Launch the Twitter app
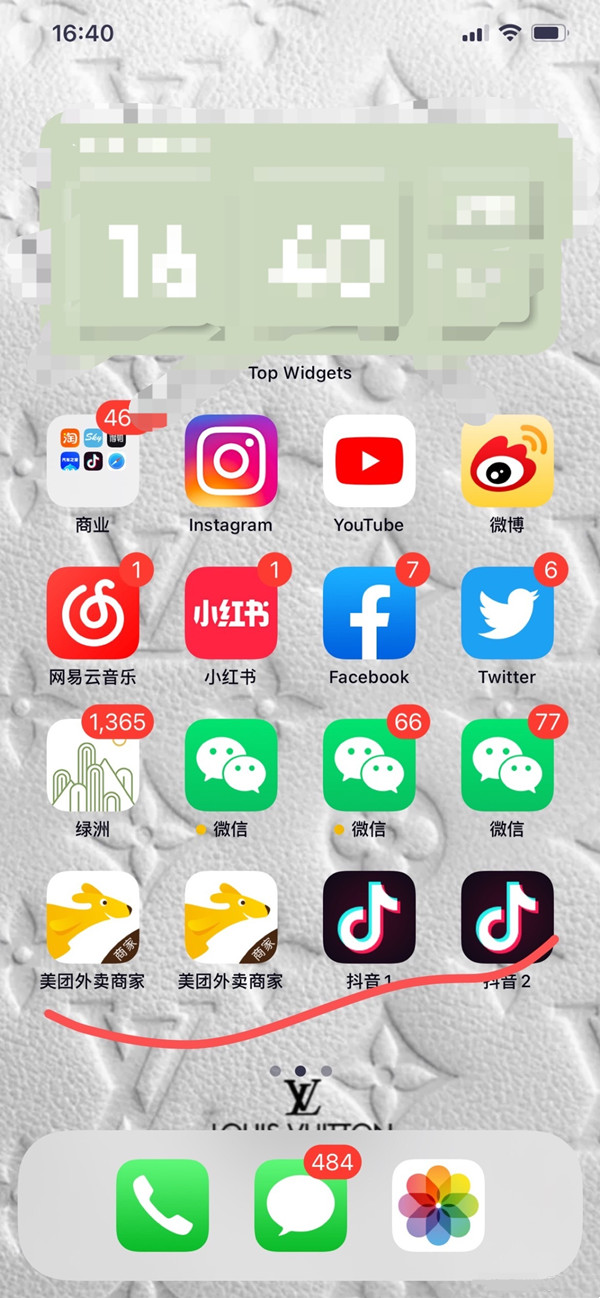The width and height of the screenshot is (600, 1298). pos(507,613)
